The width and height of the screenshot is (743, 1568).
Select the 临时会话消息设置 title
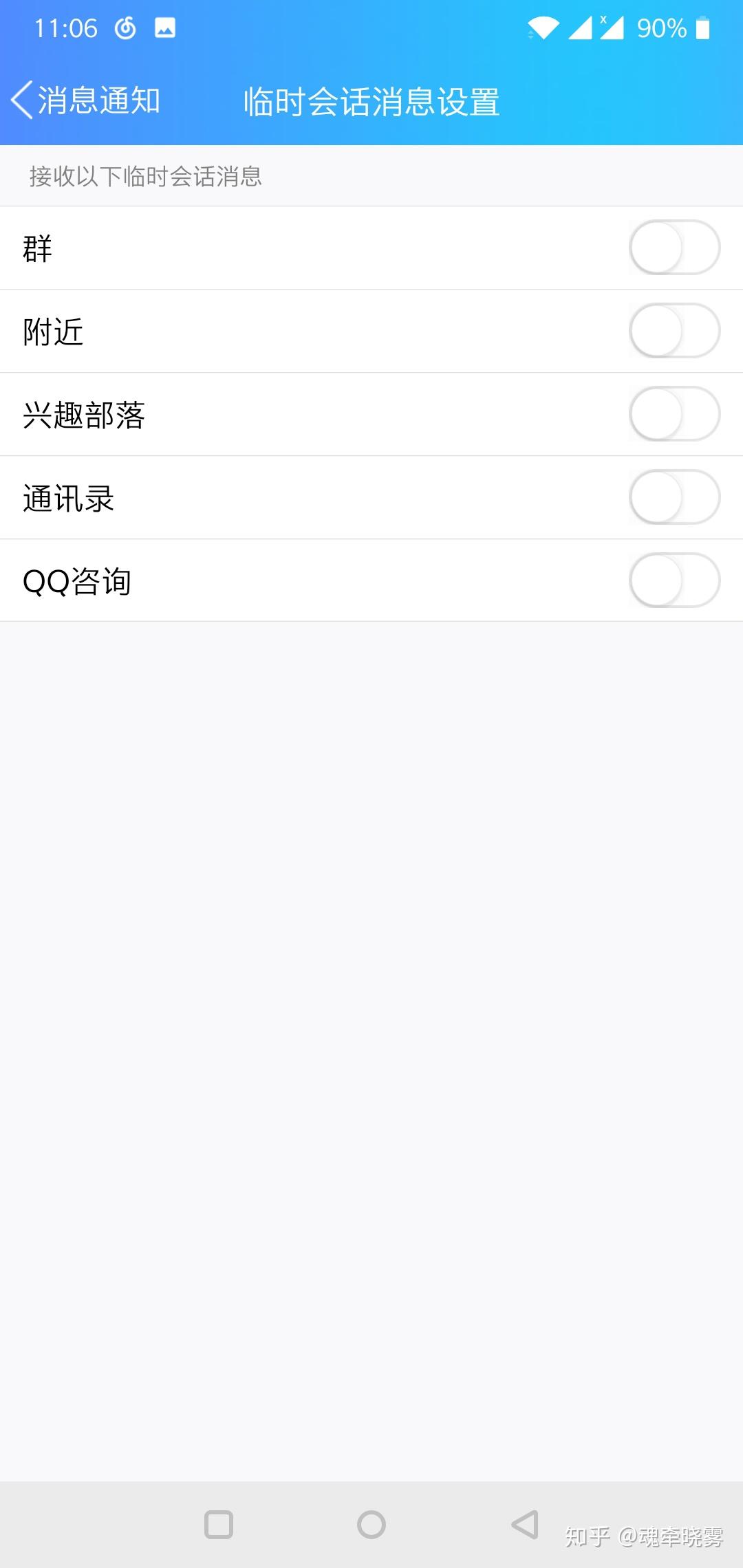coord(371,102)
